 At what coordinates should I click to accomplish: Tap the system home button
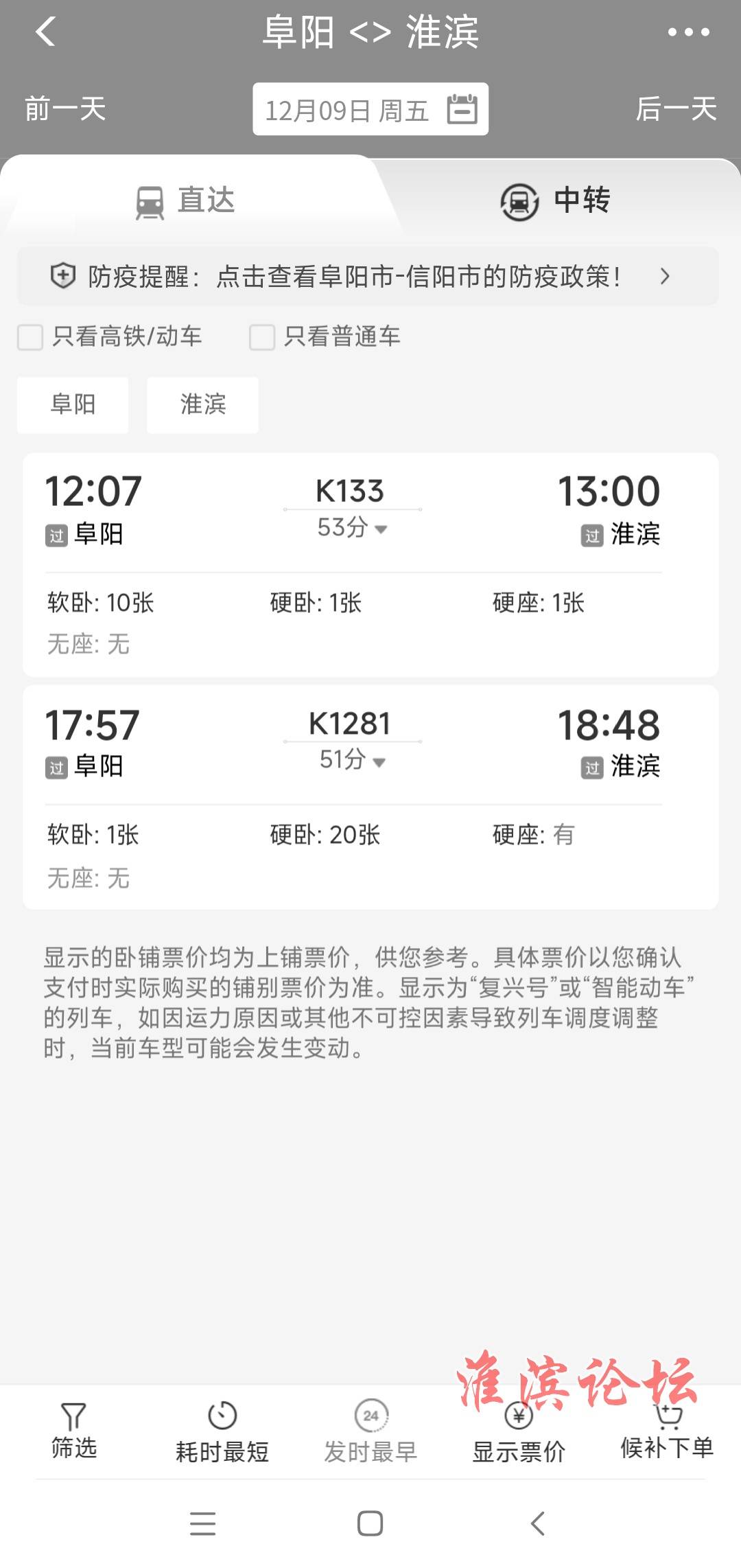coord(370,1523)
